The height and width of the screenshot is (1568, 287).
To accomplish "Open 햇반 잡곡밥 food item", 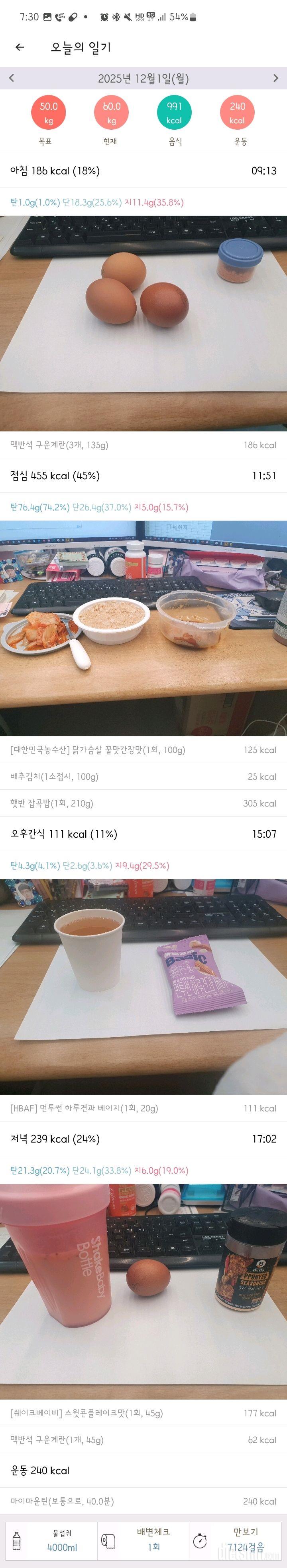I will 143,803.
